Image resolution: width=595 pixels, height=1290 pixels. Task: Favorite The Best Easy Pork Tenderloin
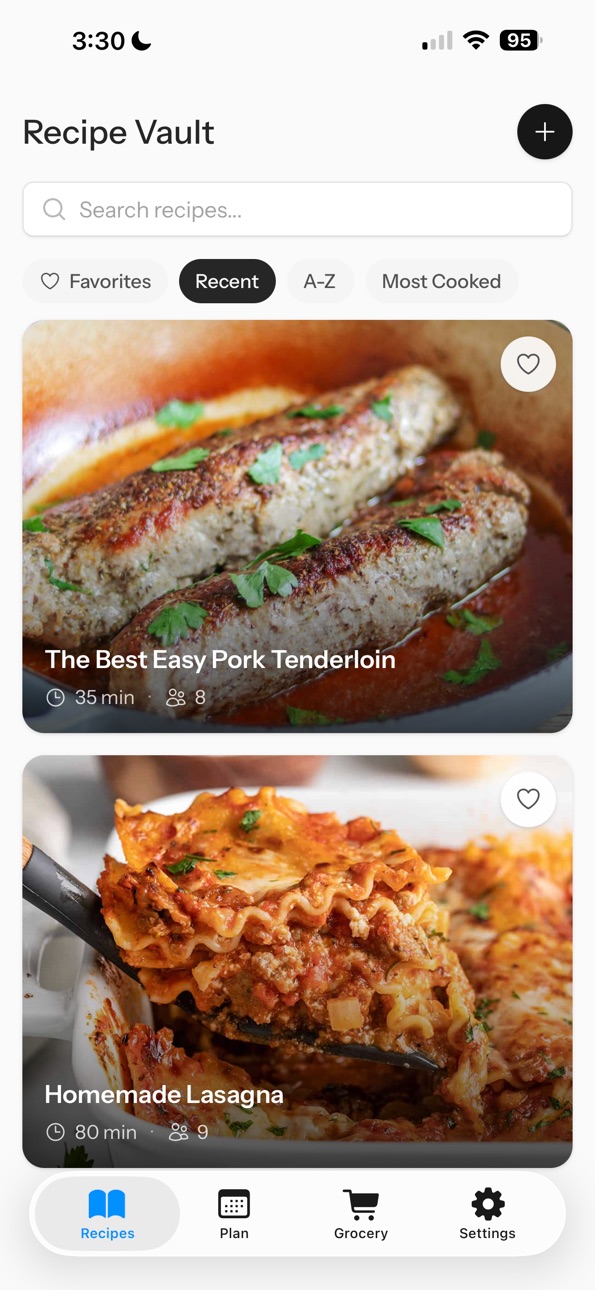pyautogui.click(x=528, y=364)
